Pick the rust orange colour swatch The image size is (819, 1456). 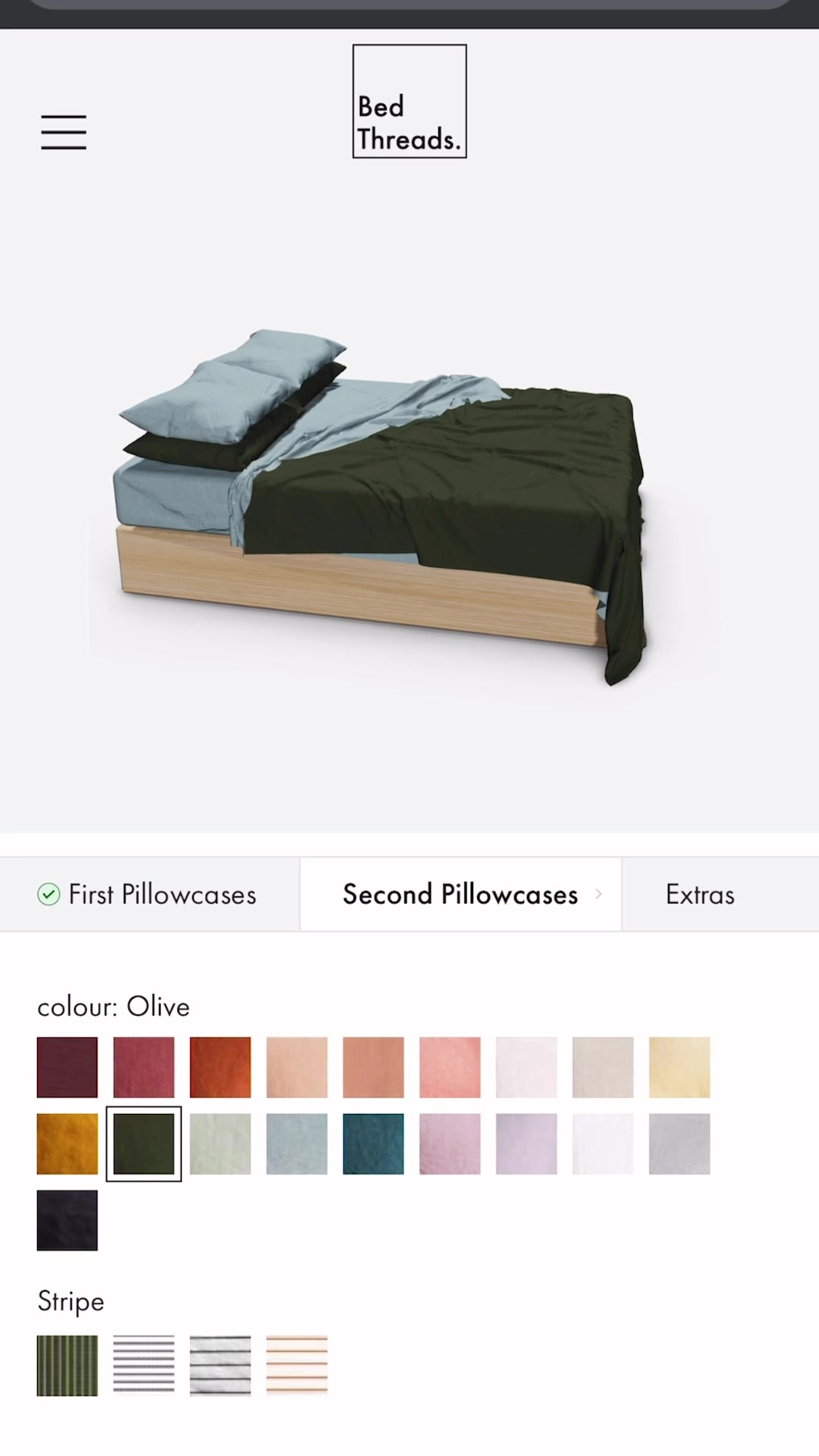pyautogui.click(x=220, y=1067)
